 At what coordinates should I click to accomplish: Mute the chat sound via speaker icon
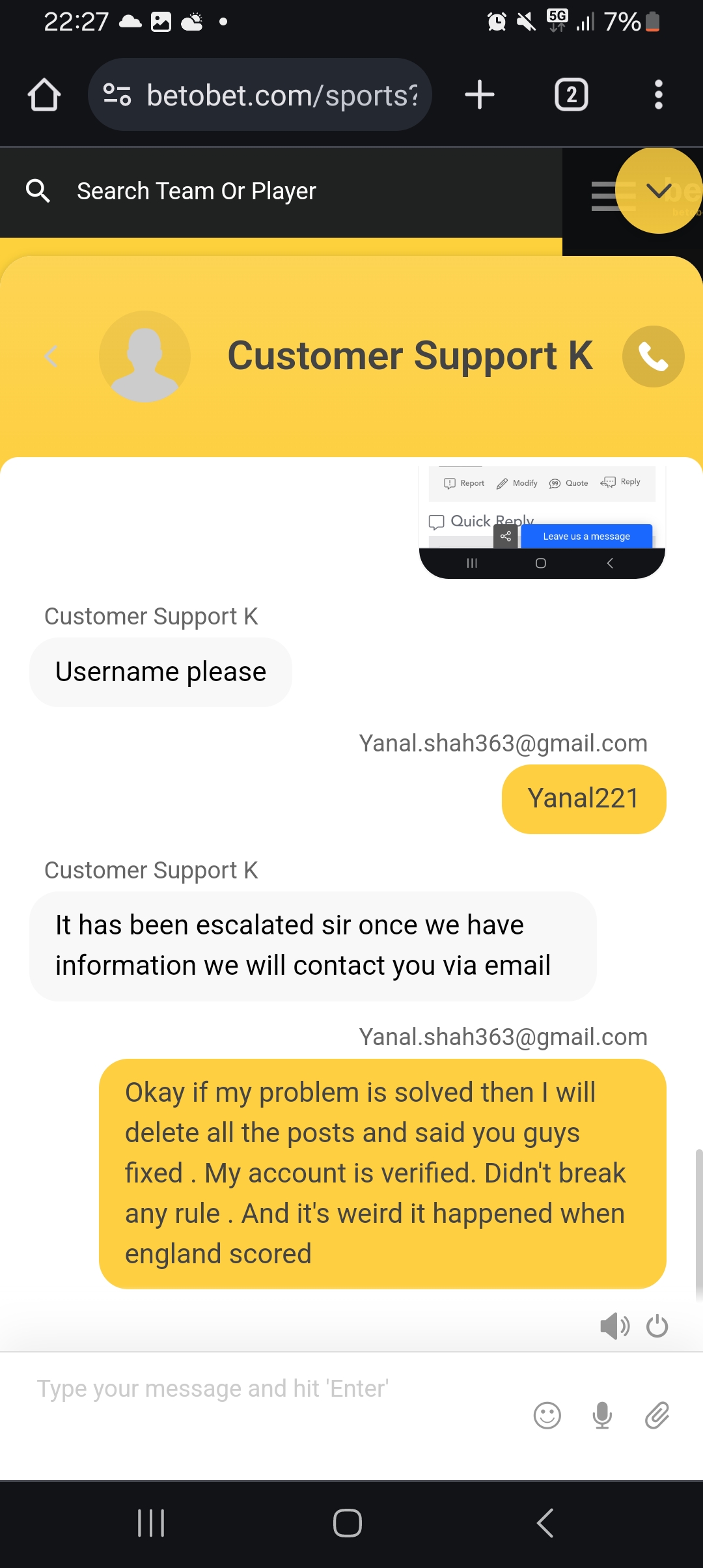tap(614, 1326)
